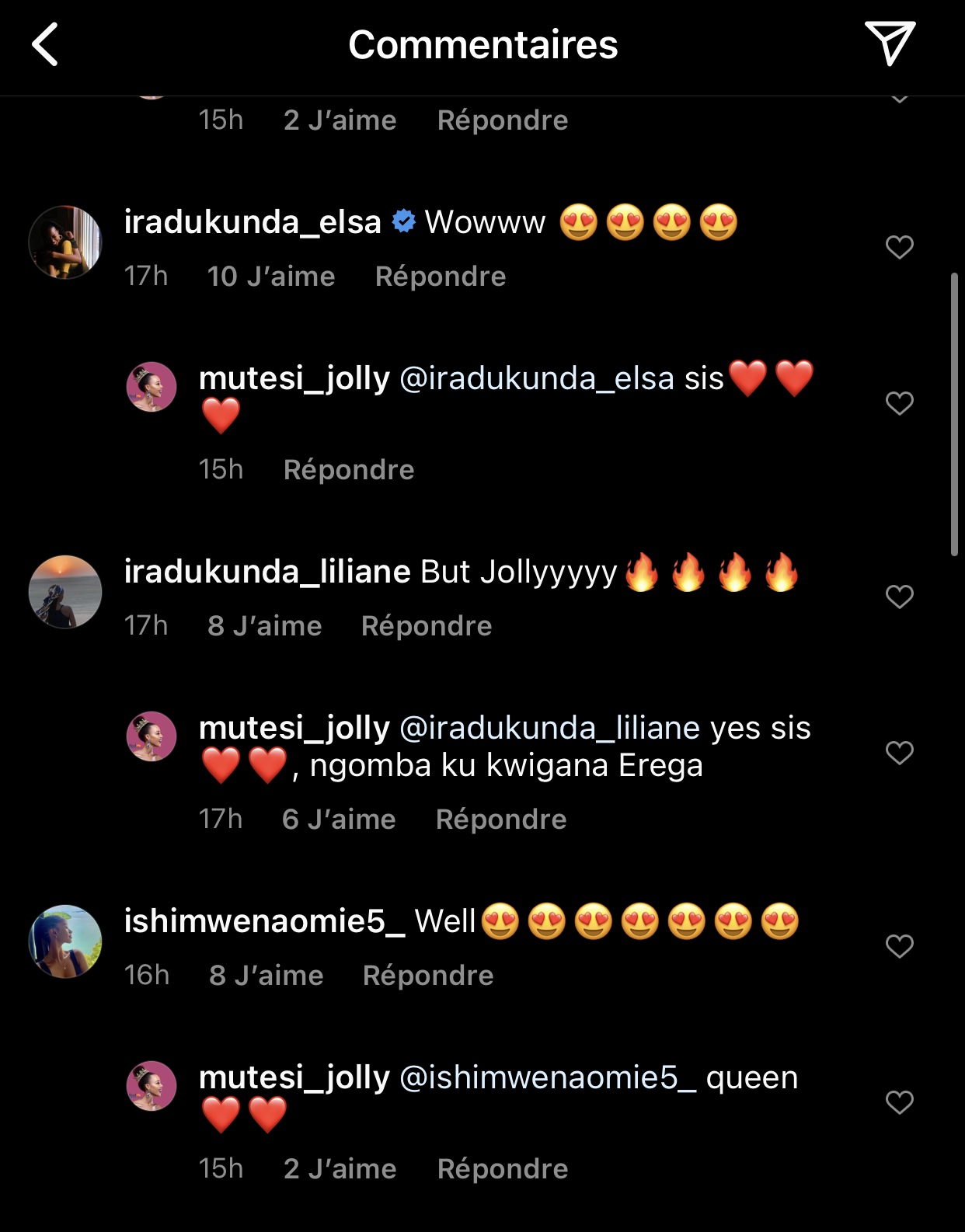Viewport: 965px width, 1232px height.
Task: Open ishimwenaomie5_'s profile avatar
Action: click(65, 941)
